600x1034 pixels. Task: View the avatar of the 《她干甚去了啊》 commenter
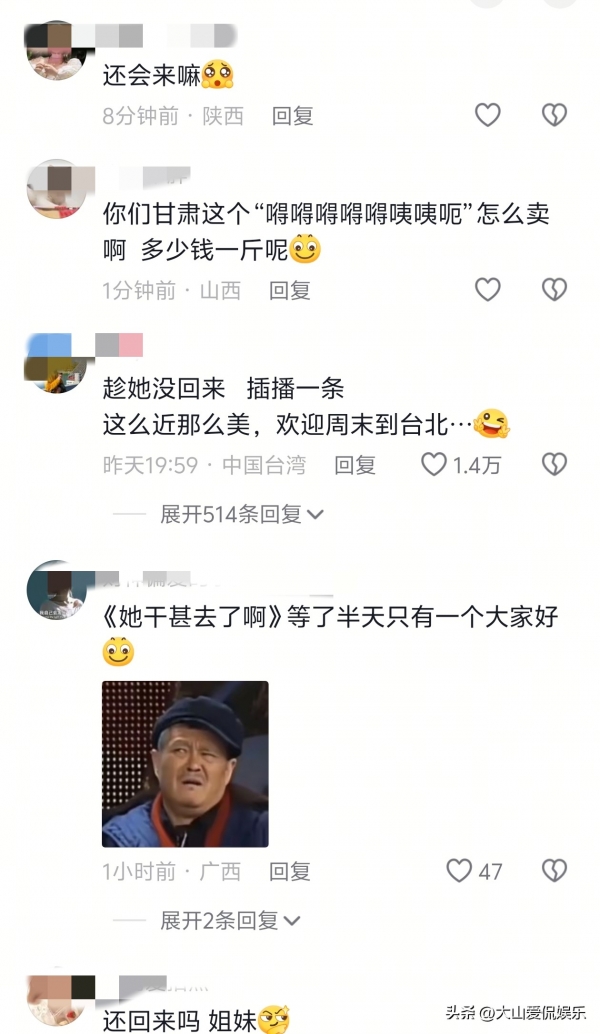click(x=56, y=590)
